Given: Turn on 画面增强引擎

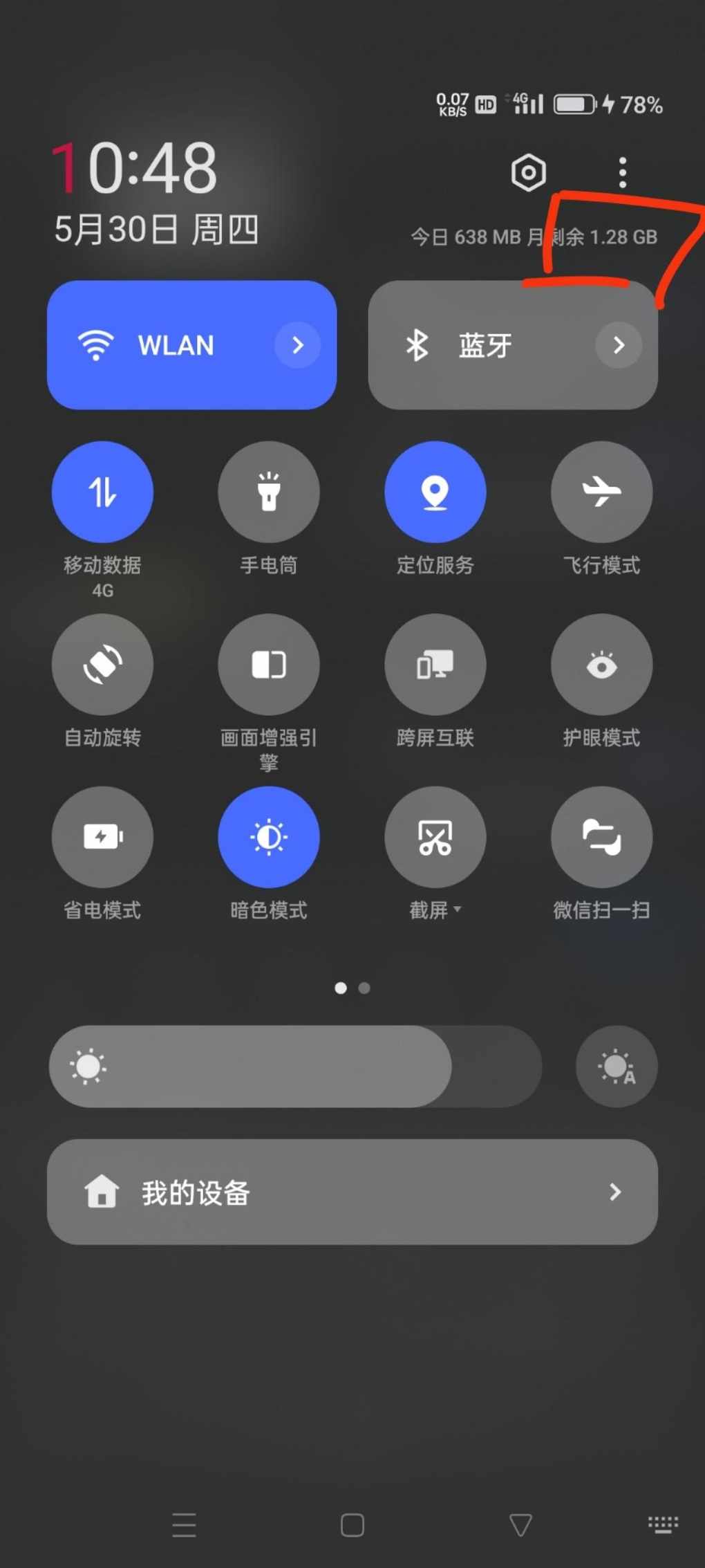Looking at the screenshot, I should tap(269, 664).
